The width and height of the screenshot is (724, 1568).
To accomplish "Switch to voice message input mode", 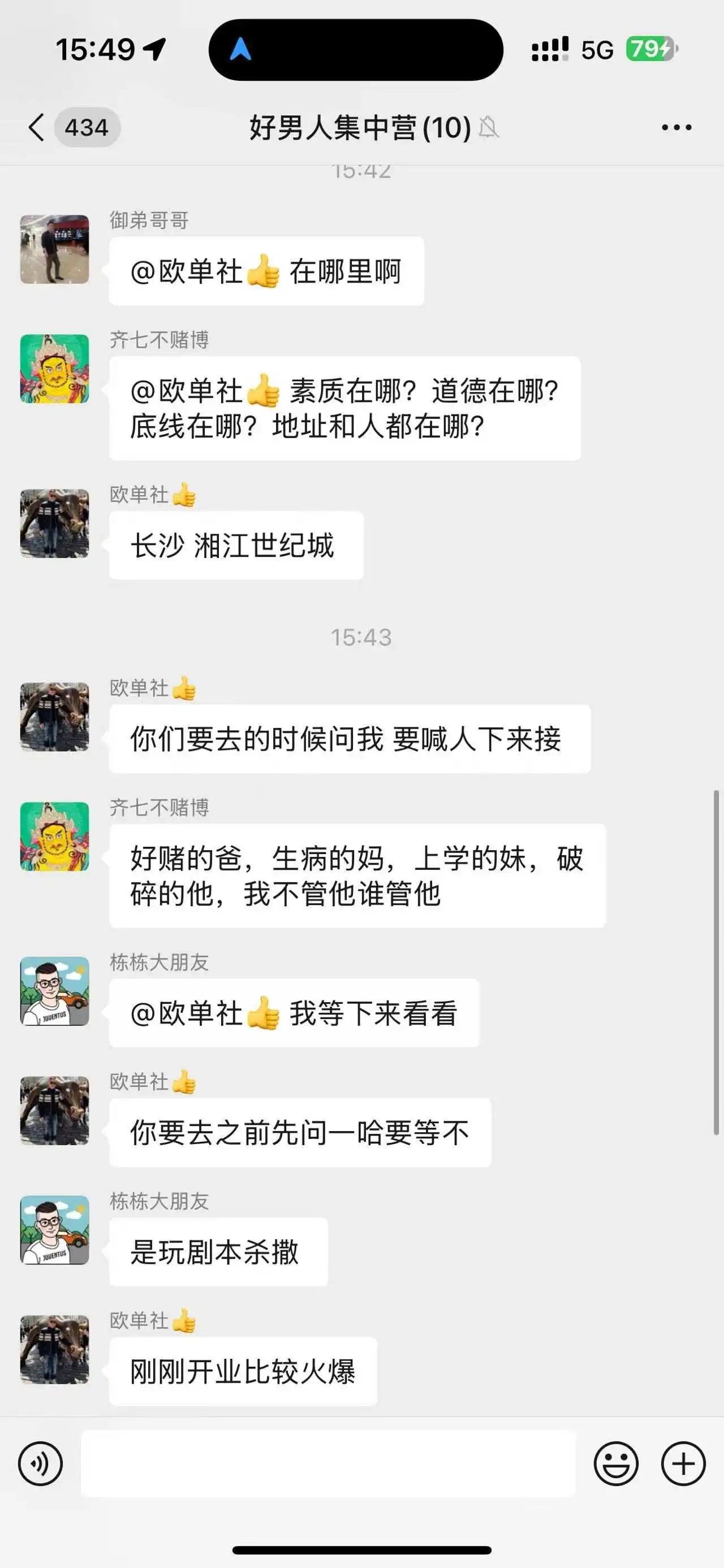I will coord(41,1463).
